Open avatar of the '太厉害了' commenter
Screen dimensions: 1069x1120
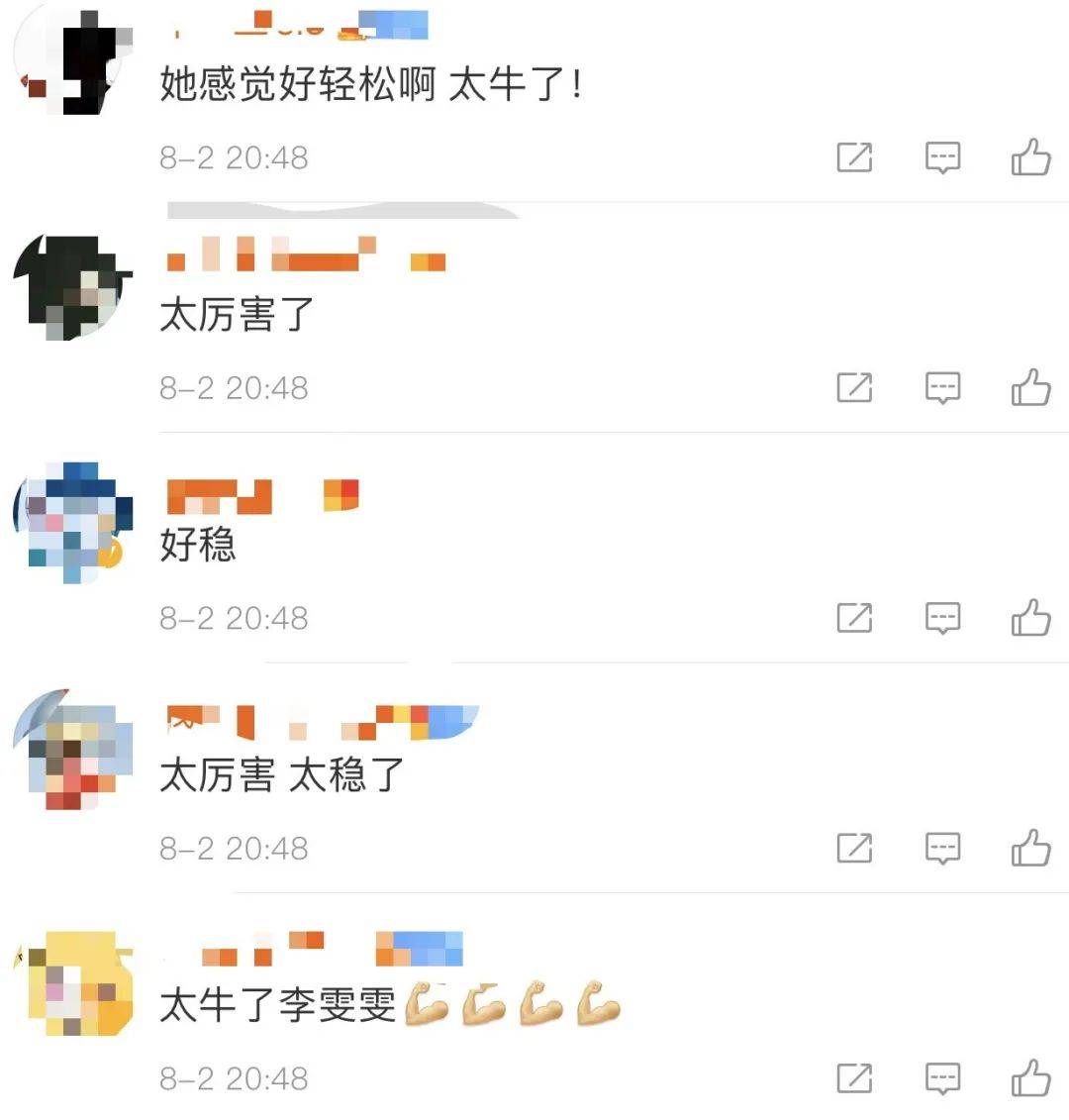coord(73,289)
